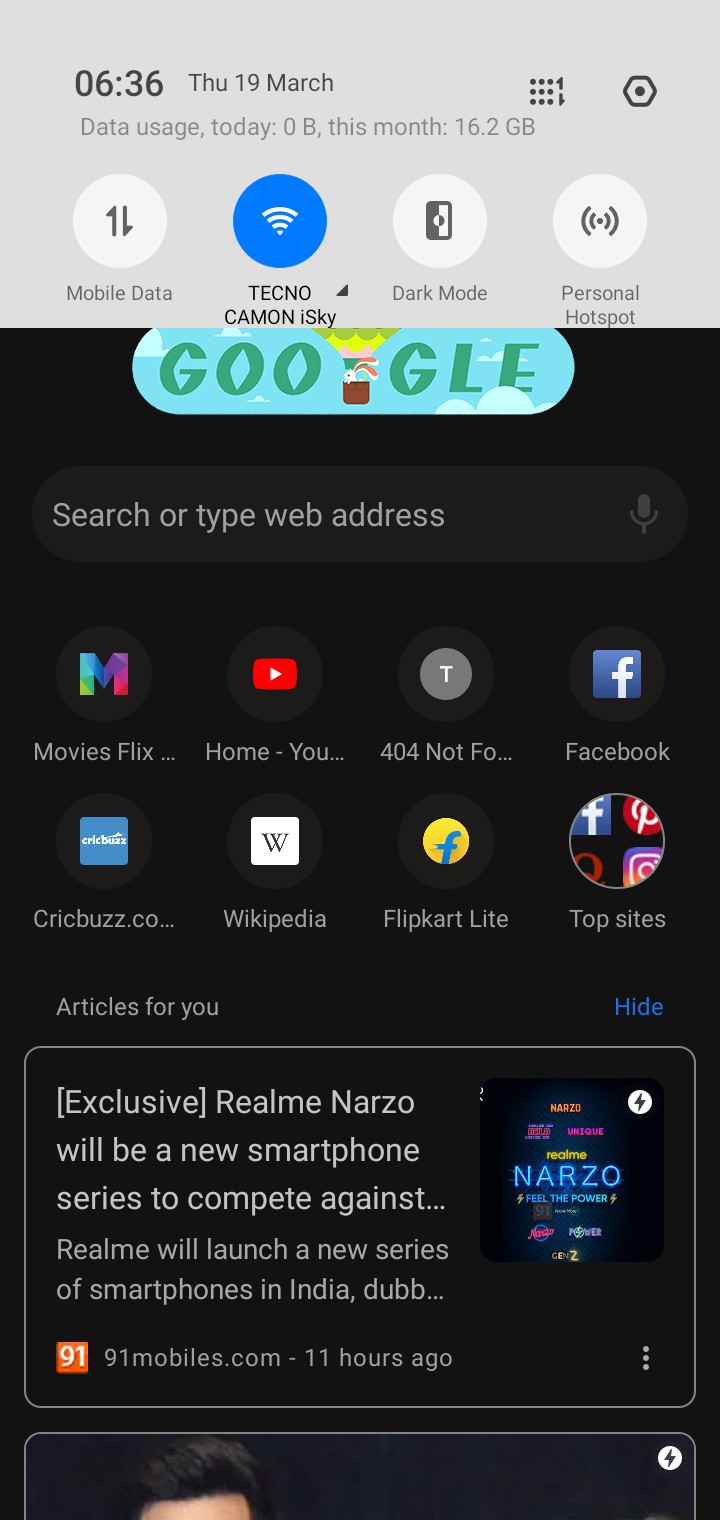Open the 404 Not Found shortcut
Viewport: 720px width, 1520px height.
pyautogui.click(x=445, y=673)
